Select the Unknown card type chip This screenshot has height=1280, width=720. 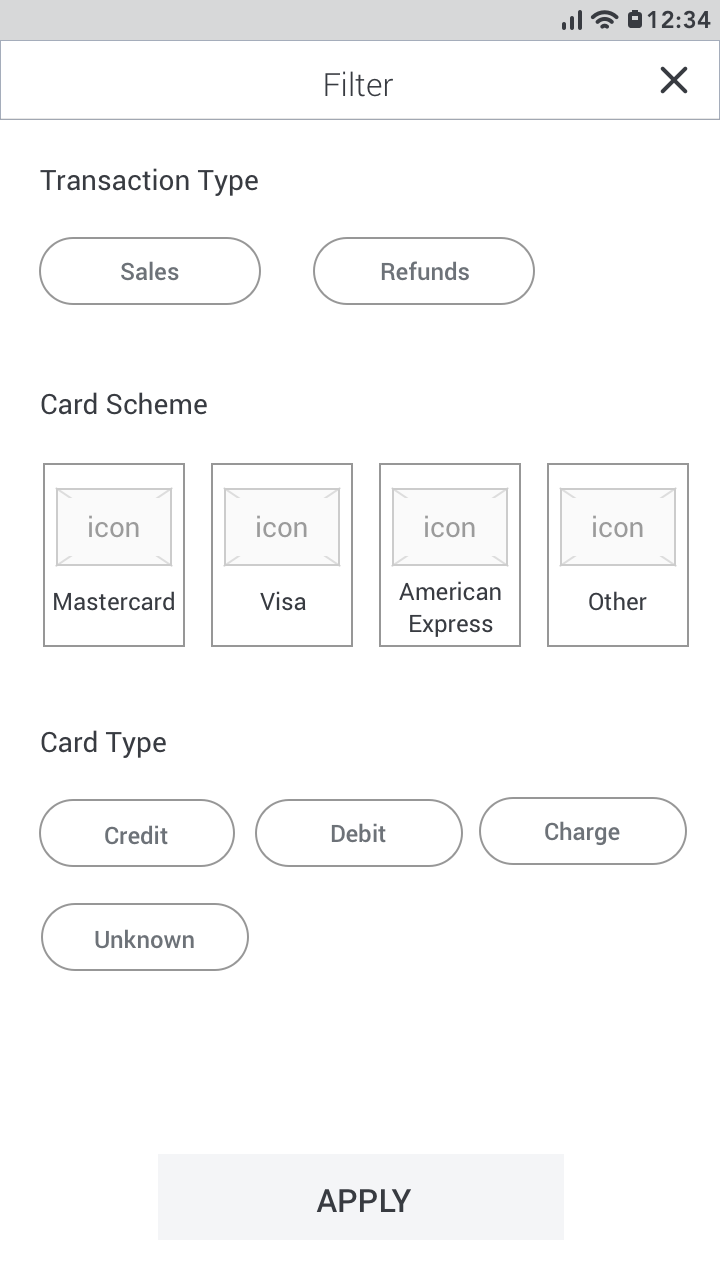click(x=145, y=937)
